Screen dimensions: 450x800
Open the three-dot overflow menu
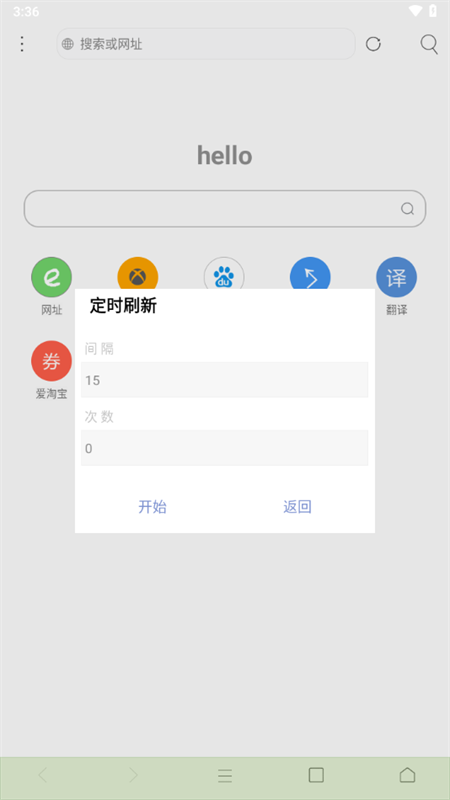click(21, 44)
